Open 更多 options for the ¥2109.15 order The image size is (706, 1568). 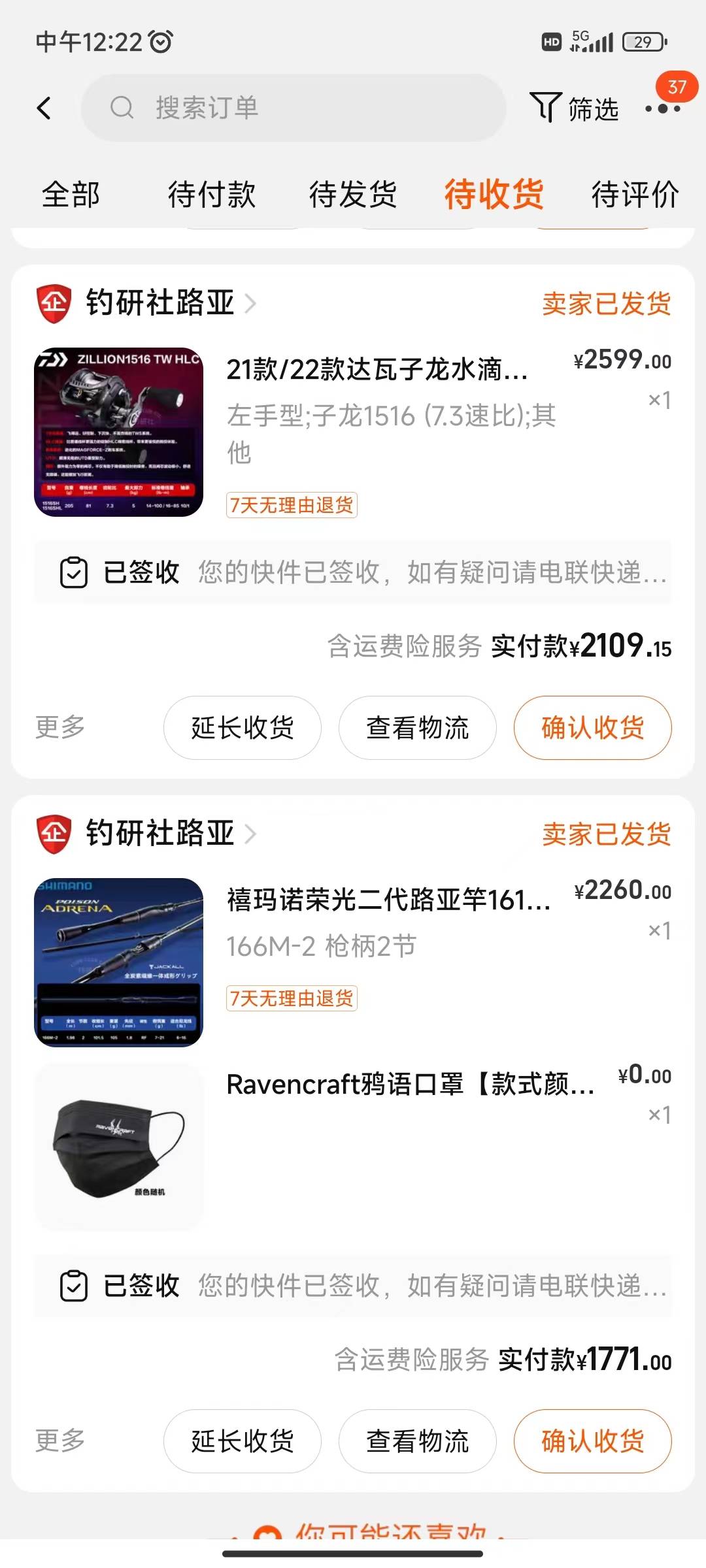pos(60,727)
